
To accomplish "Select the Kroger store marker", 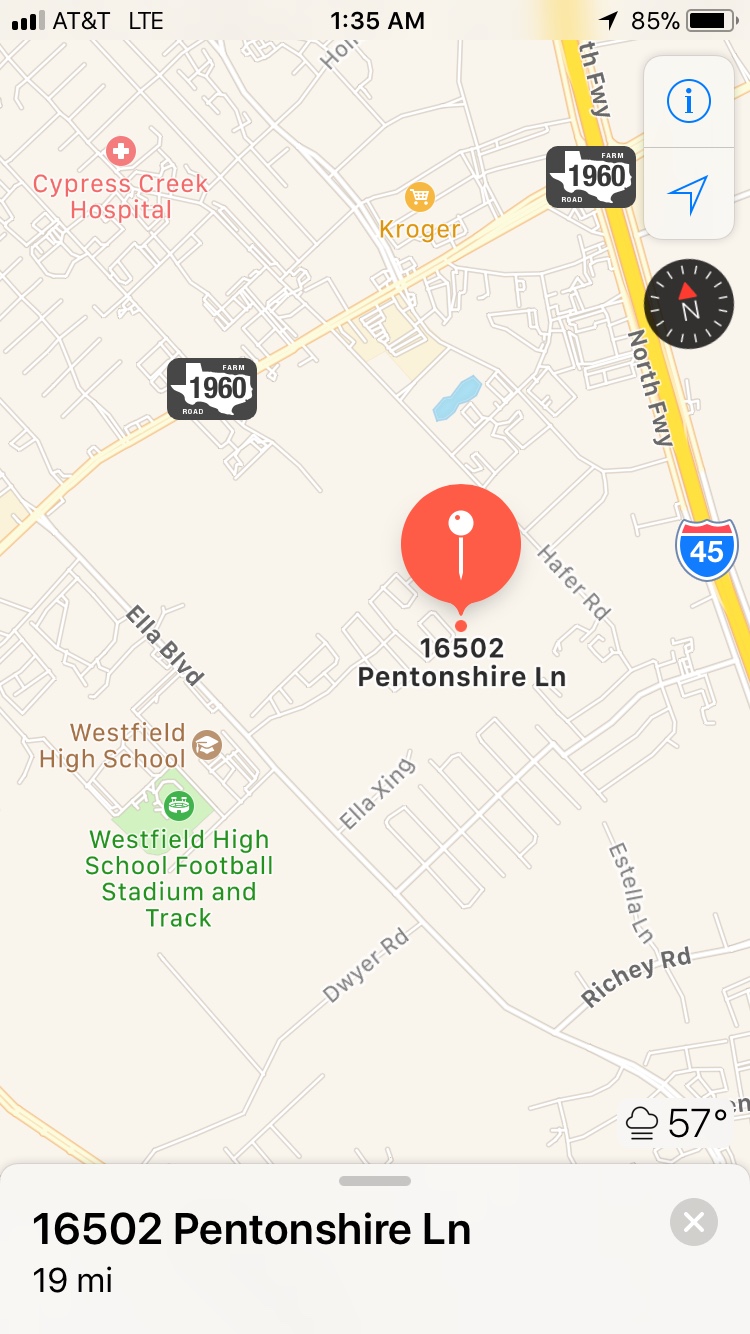I will 418,196.
